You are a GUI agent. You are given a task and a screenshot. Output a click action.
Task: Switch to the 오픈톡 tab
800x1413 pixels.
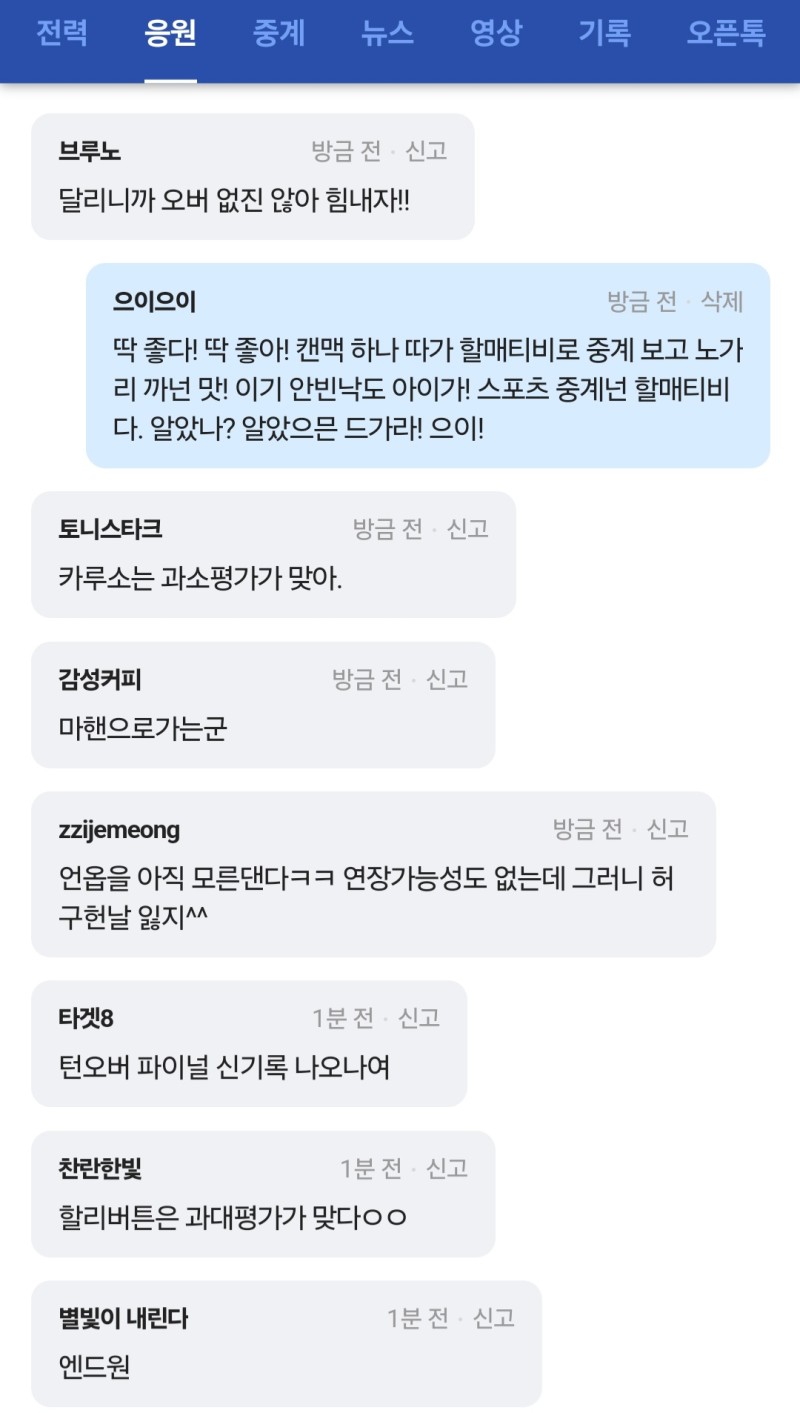click(726, 34)
